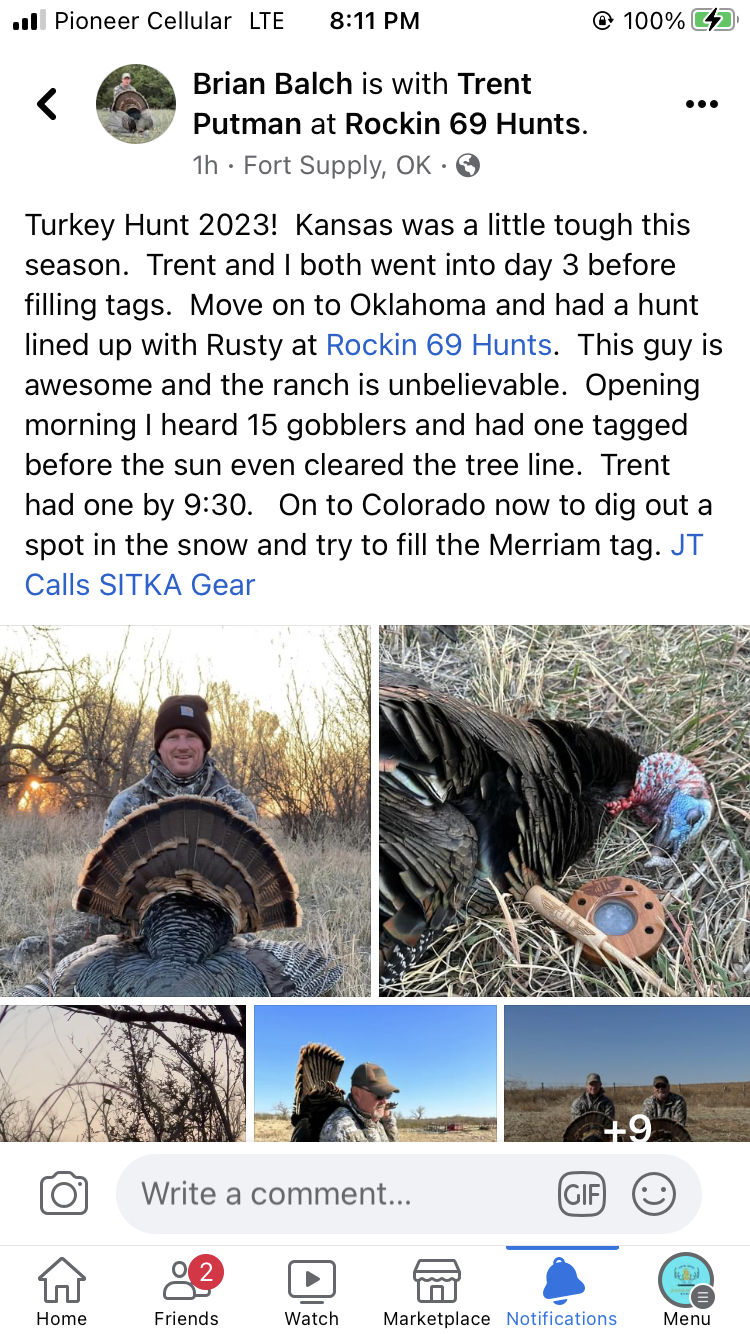Switch to the Marketplace tab
This screenshot has height=1334, width=750.
437,1290
